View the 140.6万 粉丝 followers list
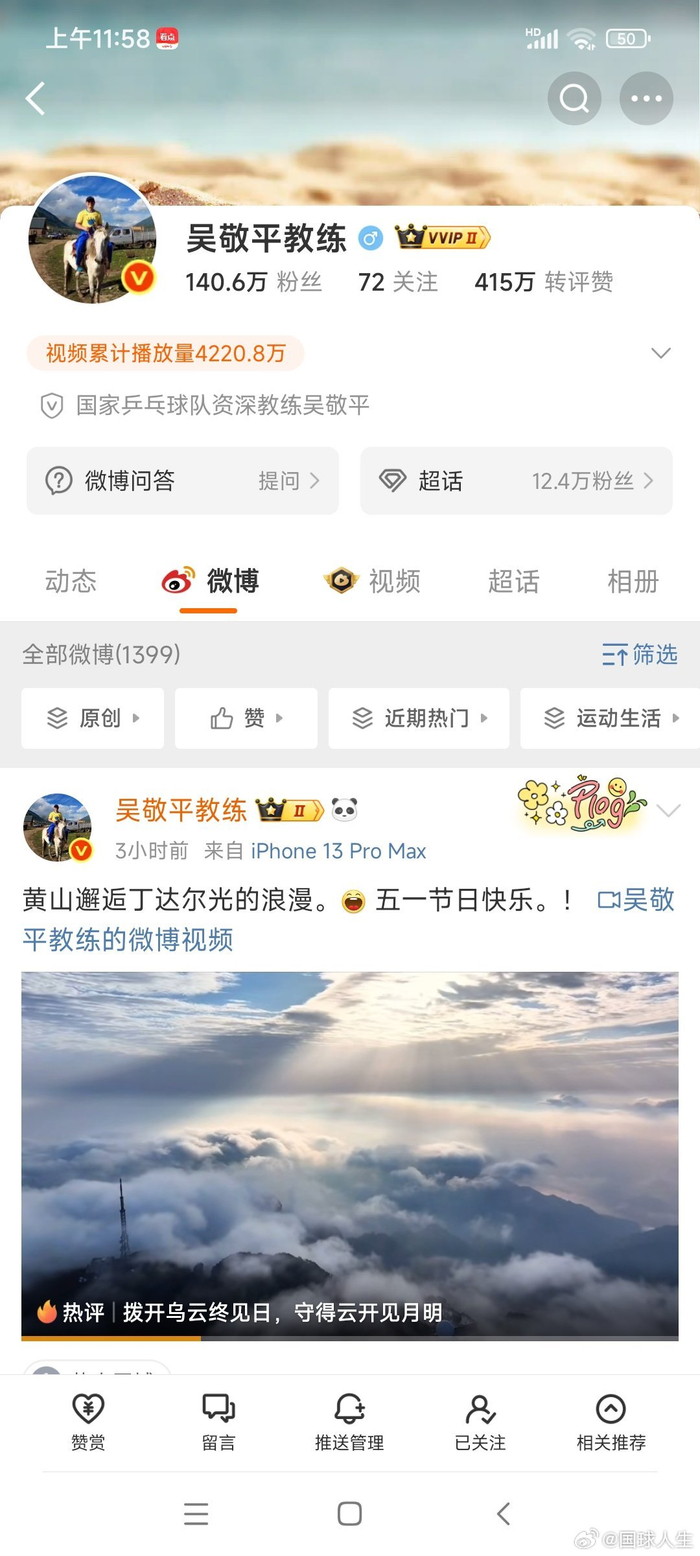700x1556 pixels. [253, 282]
